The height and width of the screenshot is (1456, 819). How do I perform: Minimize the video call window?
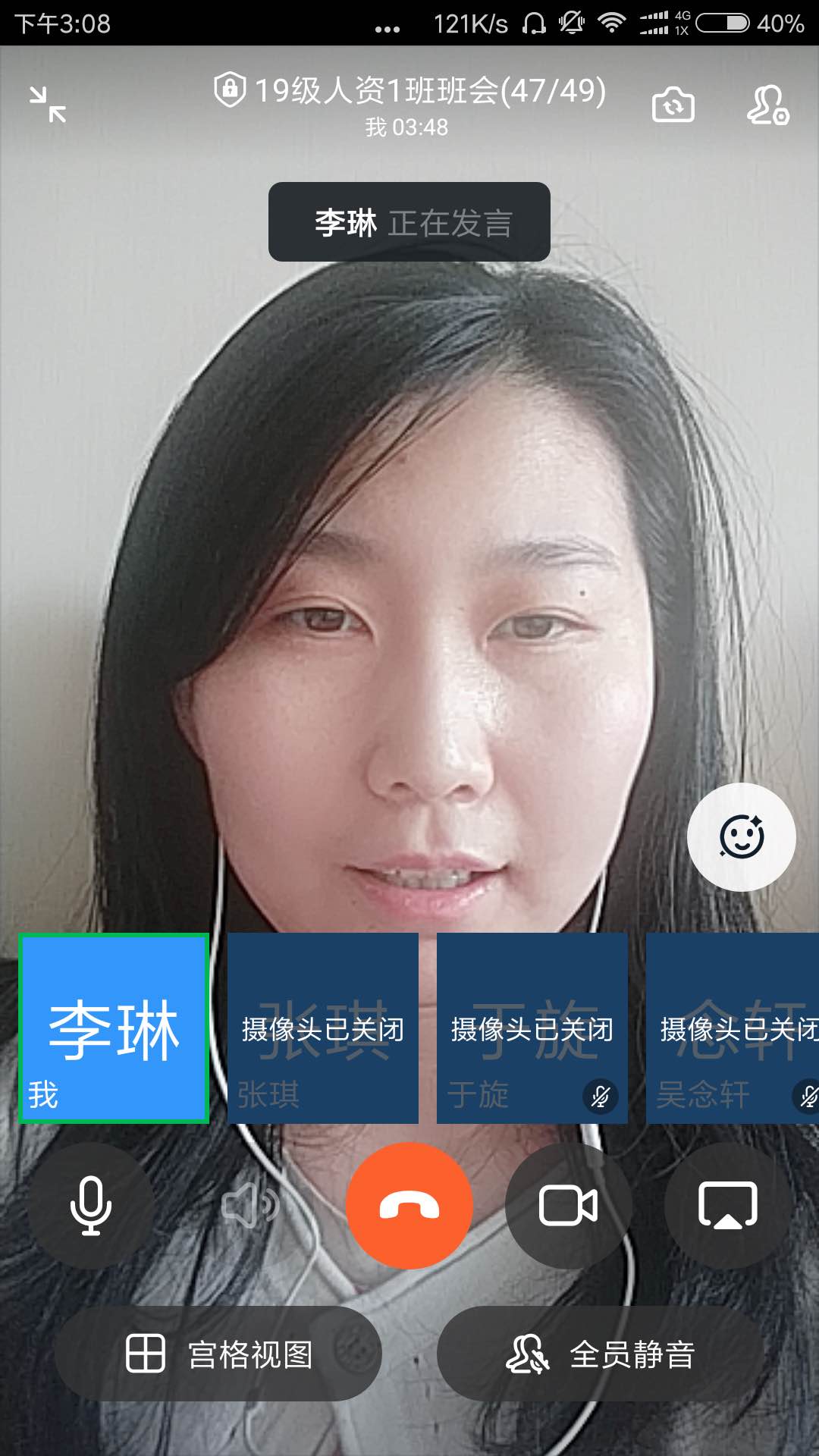(48, 105)
